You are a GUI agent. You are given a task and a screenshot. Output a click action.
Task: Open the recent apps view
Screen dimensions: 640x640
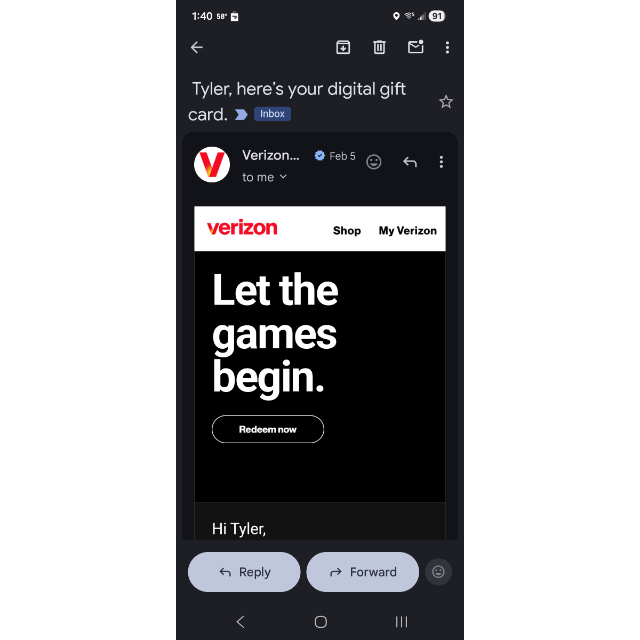(x=401, y=622)
